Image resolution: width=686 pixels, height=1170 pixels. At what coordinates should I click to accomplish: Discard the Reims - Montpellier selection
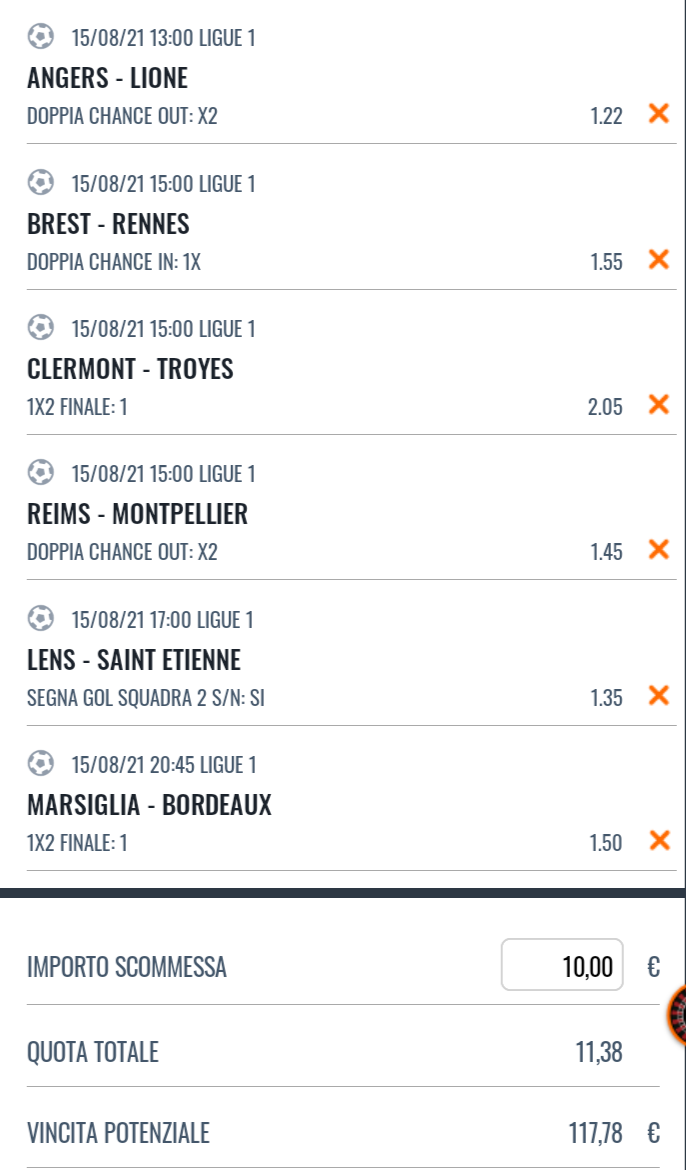pyautogui.click(x=658, y=549)
